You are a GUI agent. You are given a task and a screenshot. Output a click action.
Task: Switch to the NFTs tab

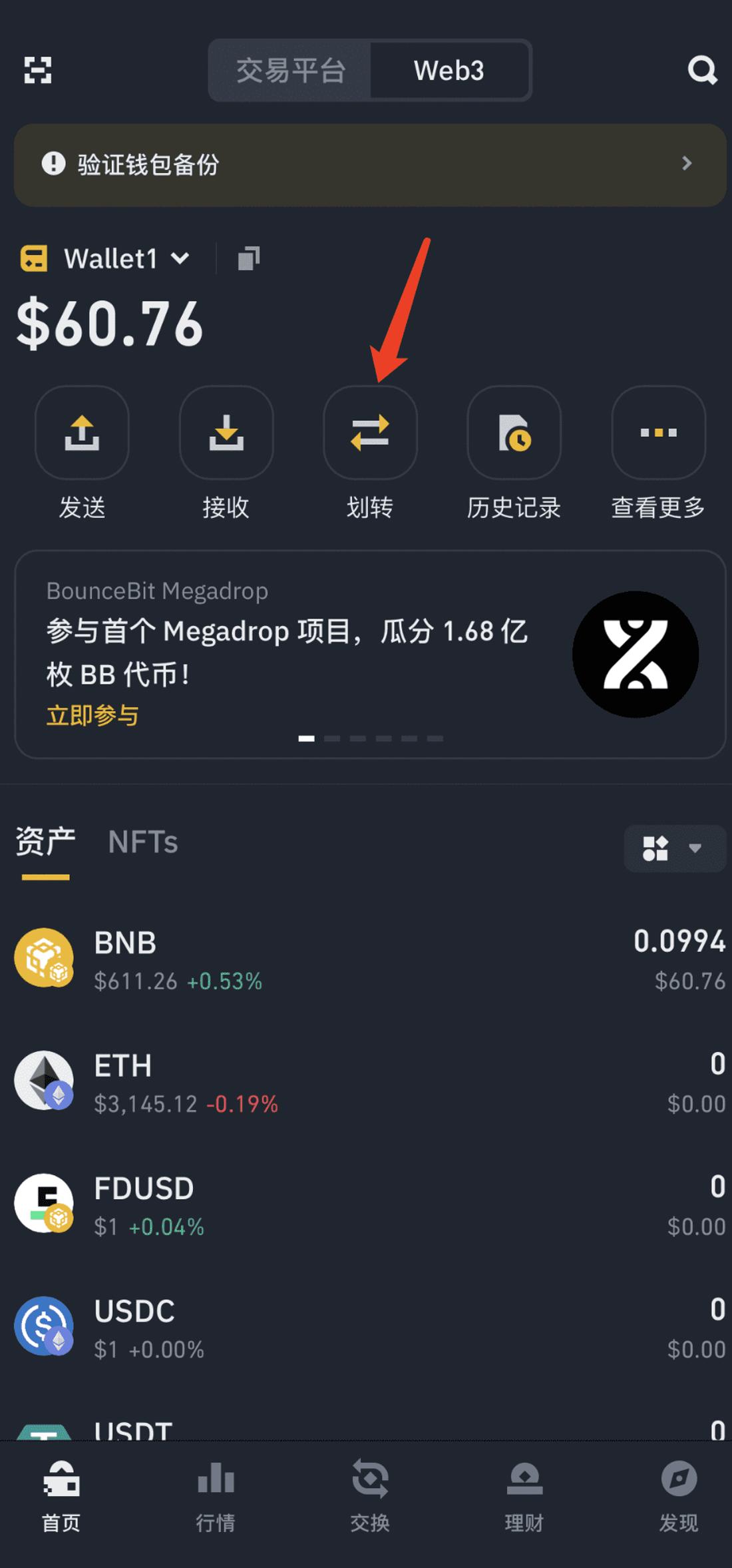(143, 842)
